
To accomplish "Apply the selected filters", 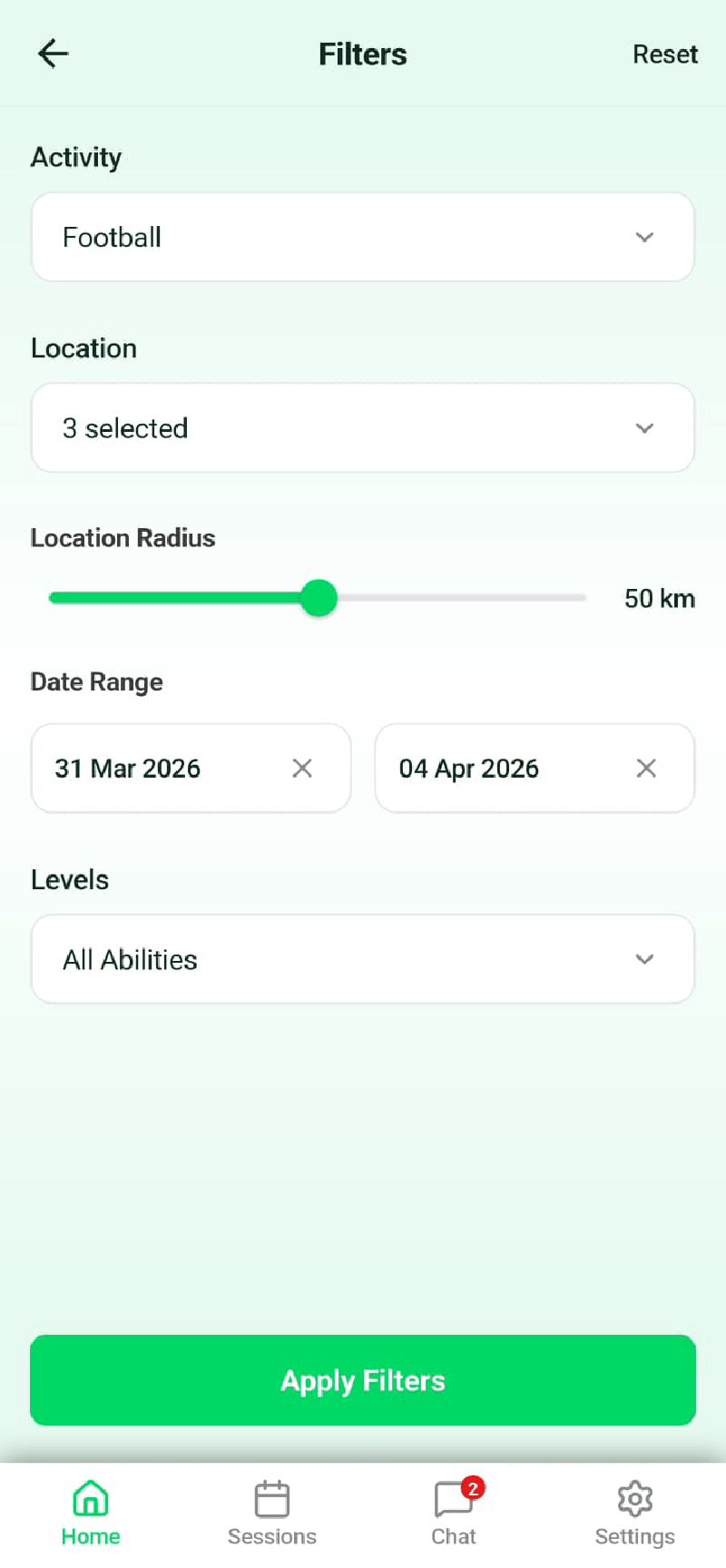I will click(x=363, y=1380).
